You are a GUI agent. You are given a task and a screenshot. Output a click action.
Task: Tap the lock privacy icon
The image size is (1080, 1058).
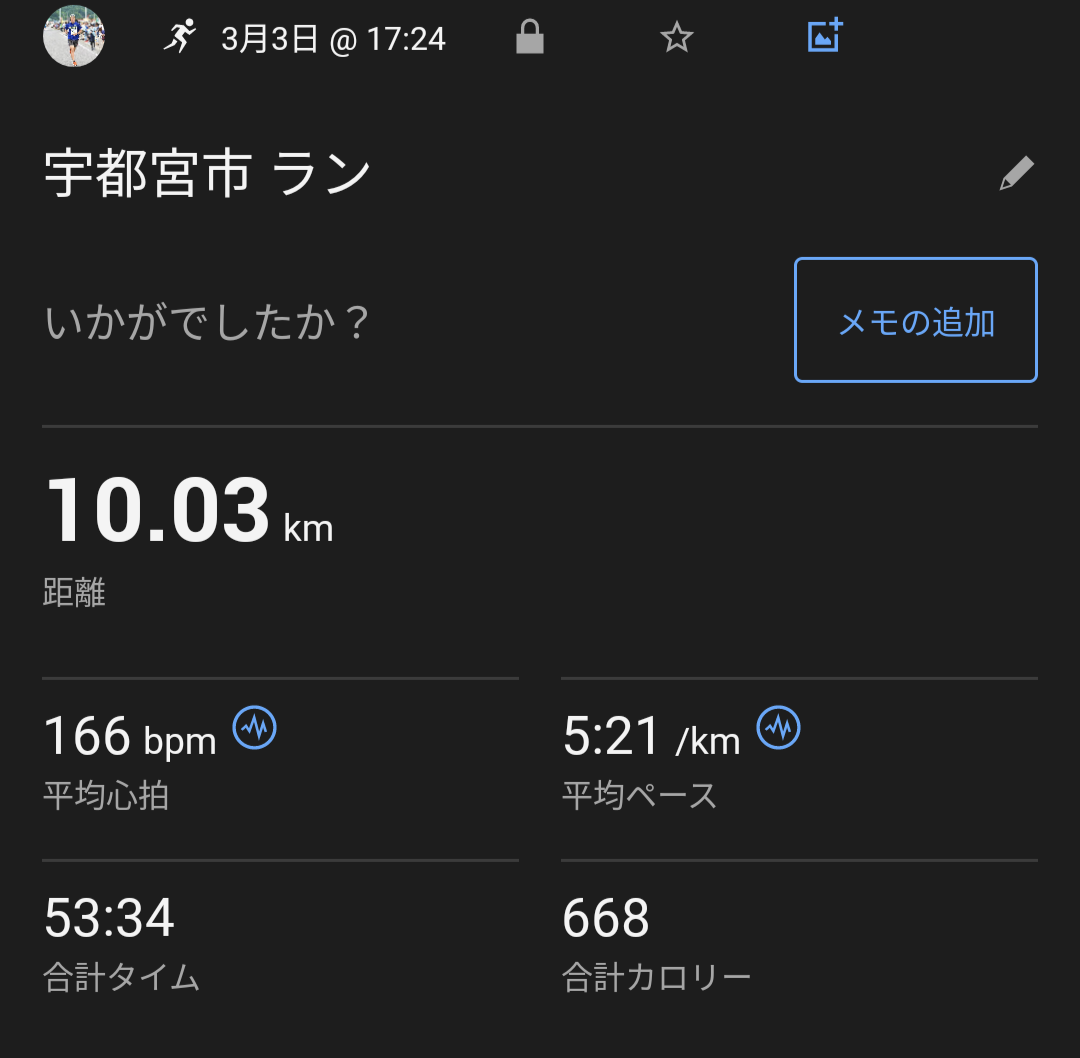click(x=529, y=39)
